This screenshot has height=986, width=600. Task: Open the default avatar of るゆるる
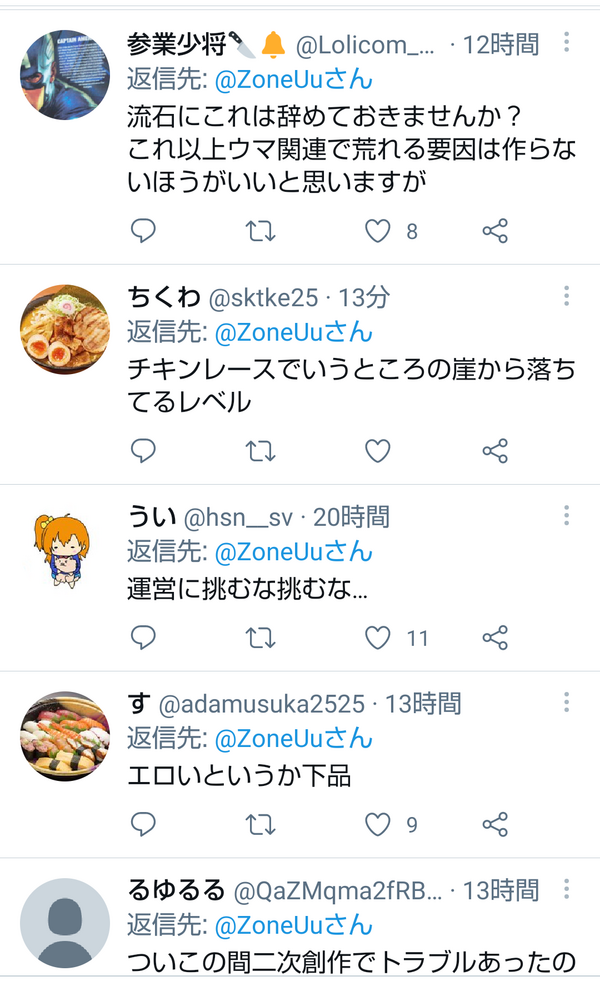(65, 922)
